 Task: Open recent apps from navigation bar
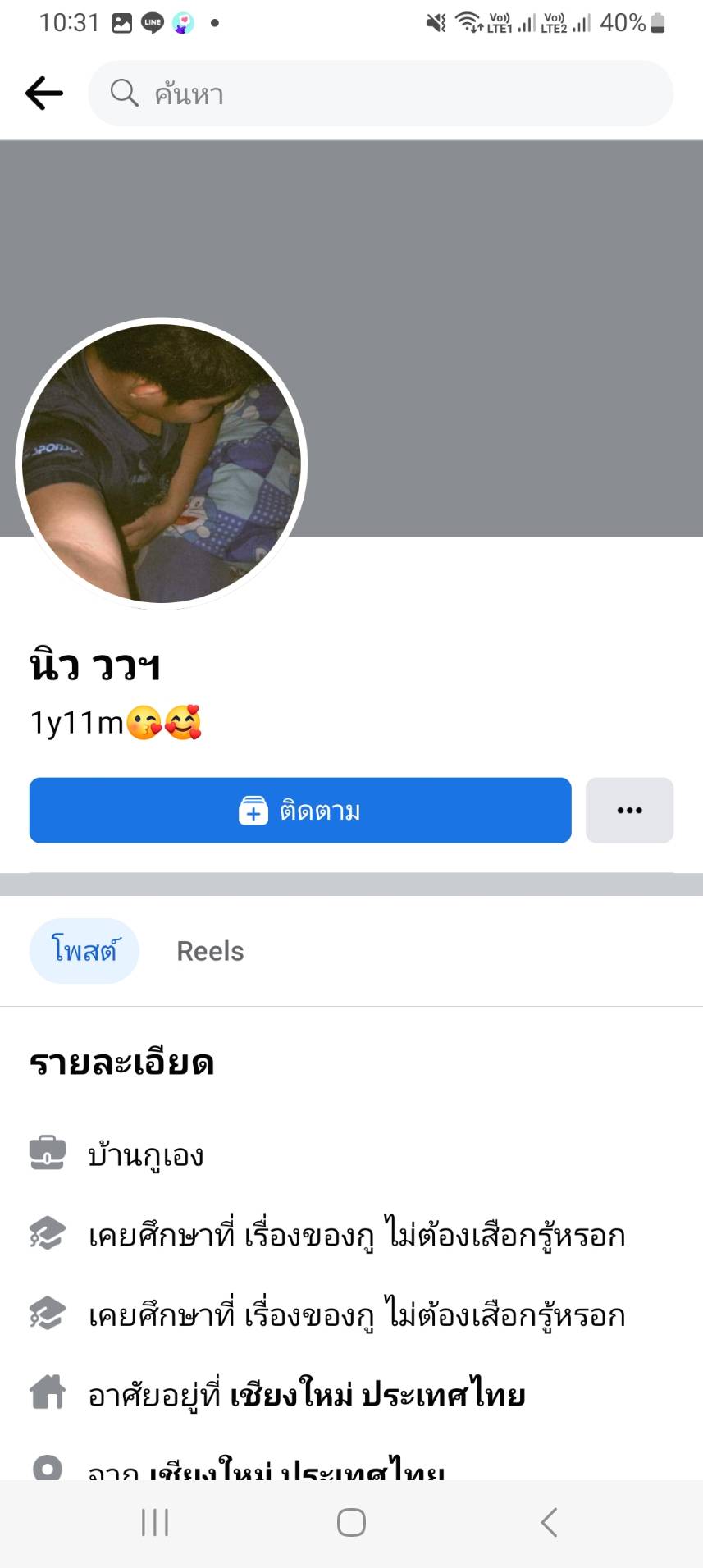pos(155,1522)
